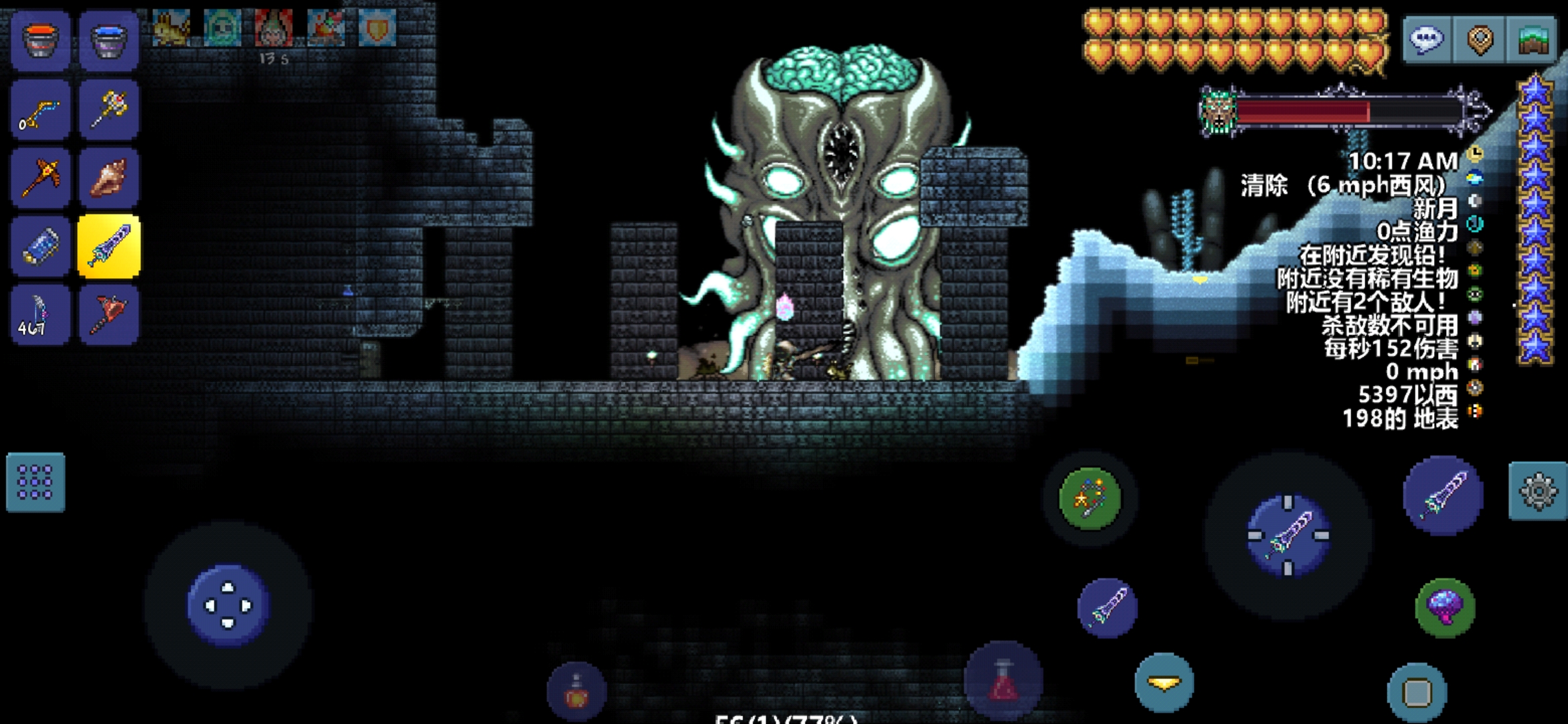Screen dimensions: 1568x724
Task: Tap the purple mushroom mount button
Action: click(x=1445, y=607)
